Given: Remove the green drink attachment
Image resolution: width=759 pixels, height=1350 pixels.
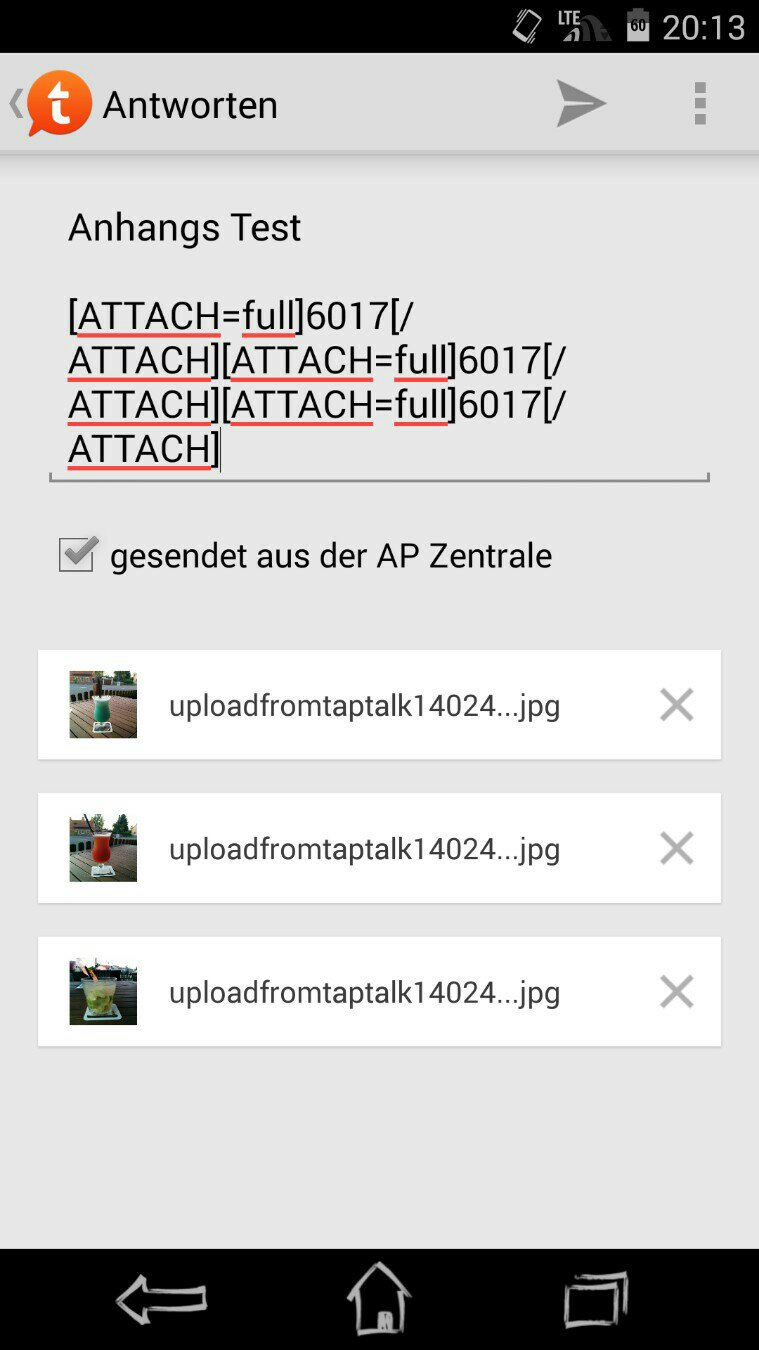Looking at the screenshot, I should [677, 705].
